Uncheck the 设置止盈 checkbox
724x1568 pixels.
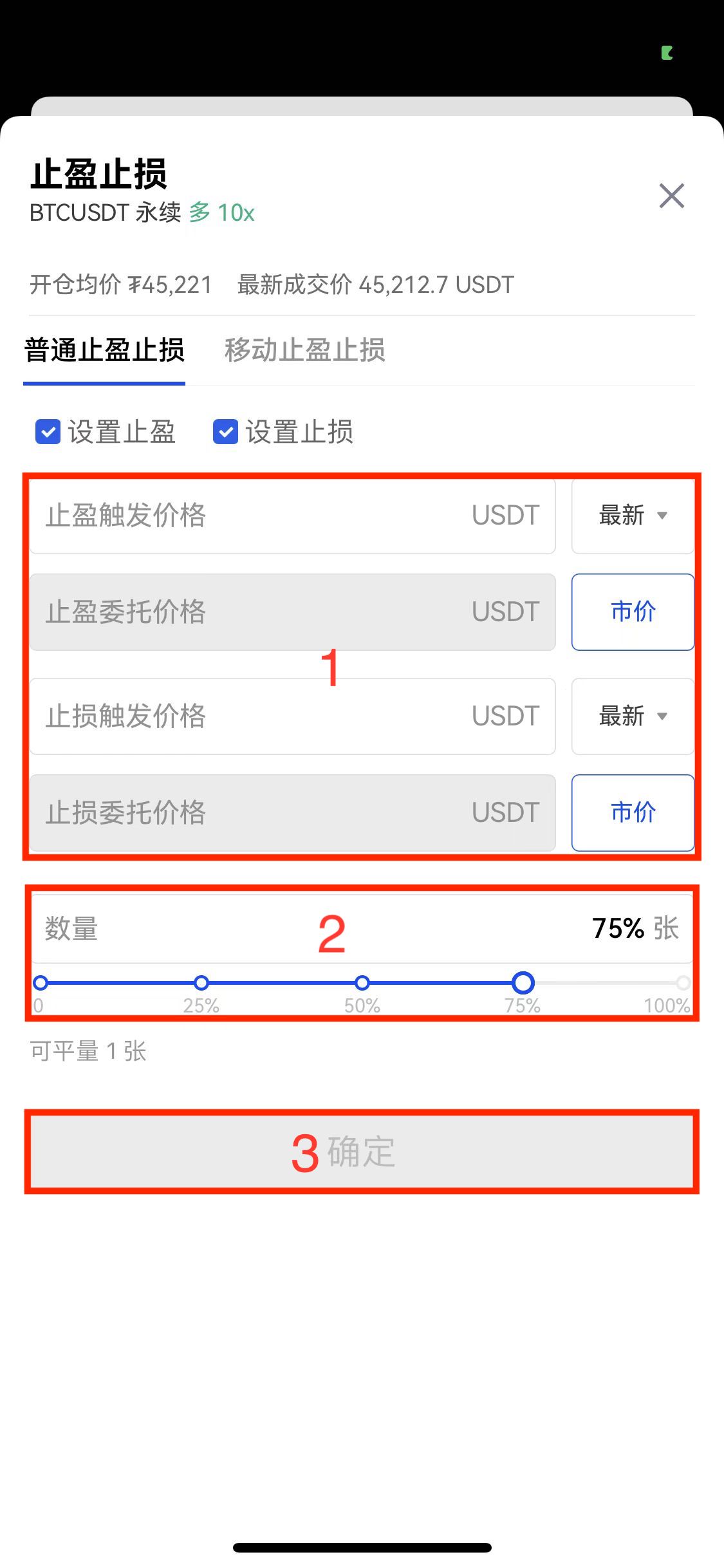pyautogui.click(x=48, y=432)
